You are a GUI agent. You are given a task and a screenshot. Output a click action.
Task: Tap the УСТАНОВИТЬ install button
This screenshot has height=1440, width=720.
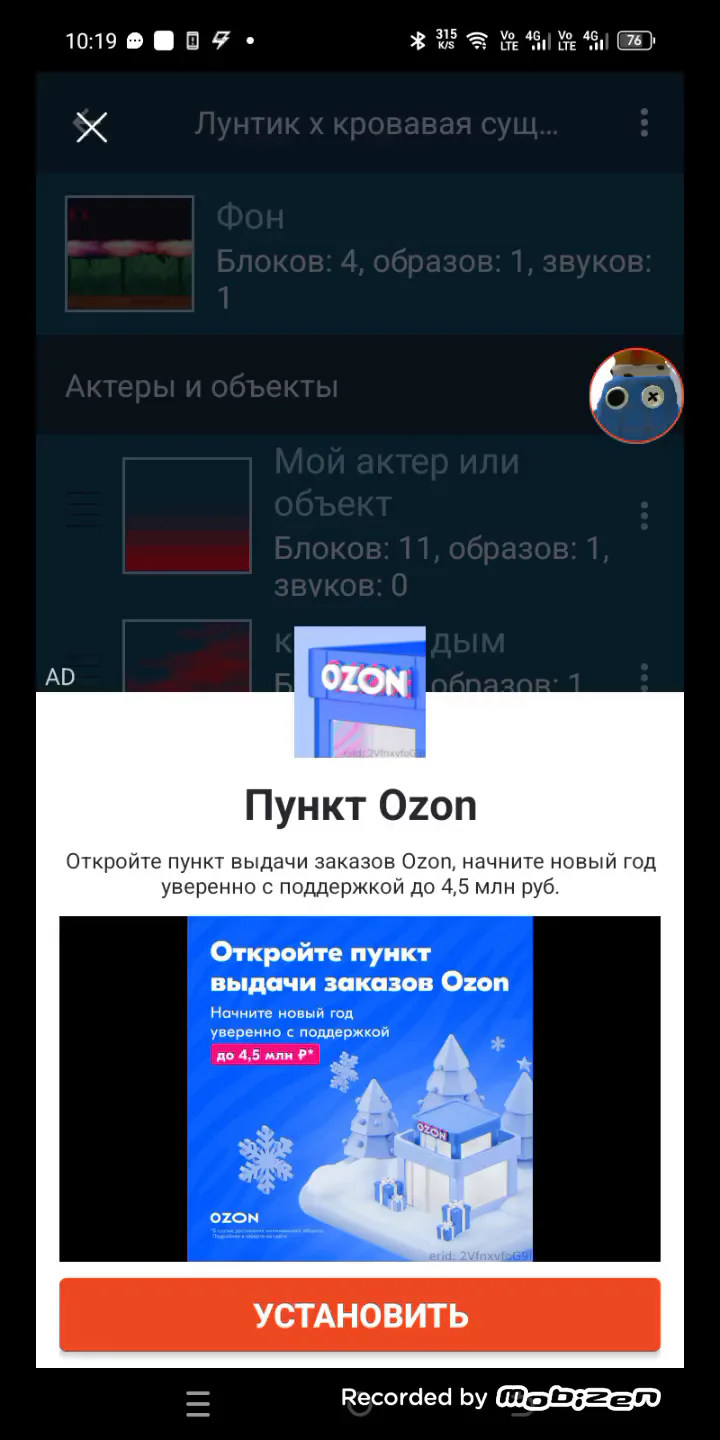[360, 1315]
